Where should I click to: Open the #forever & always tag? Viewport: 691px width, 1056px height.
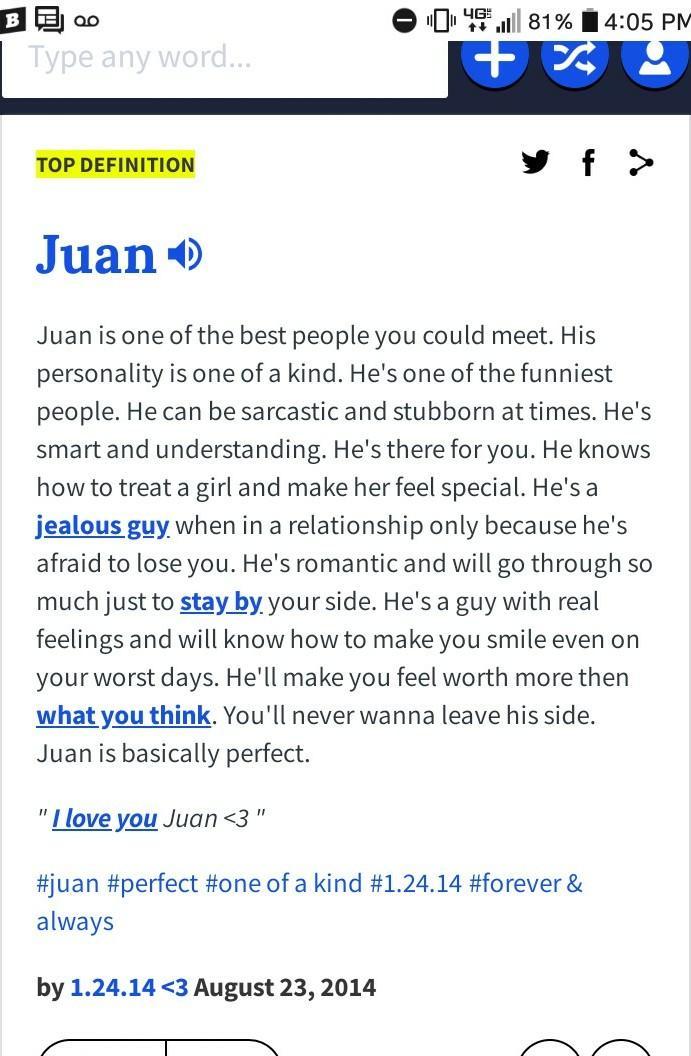[x=310, y=902]
